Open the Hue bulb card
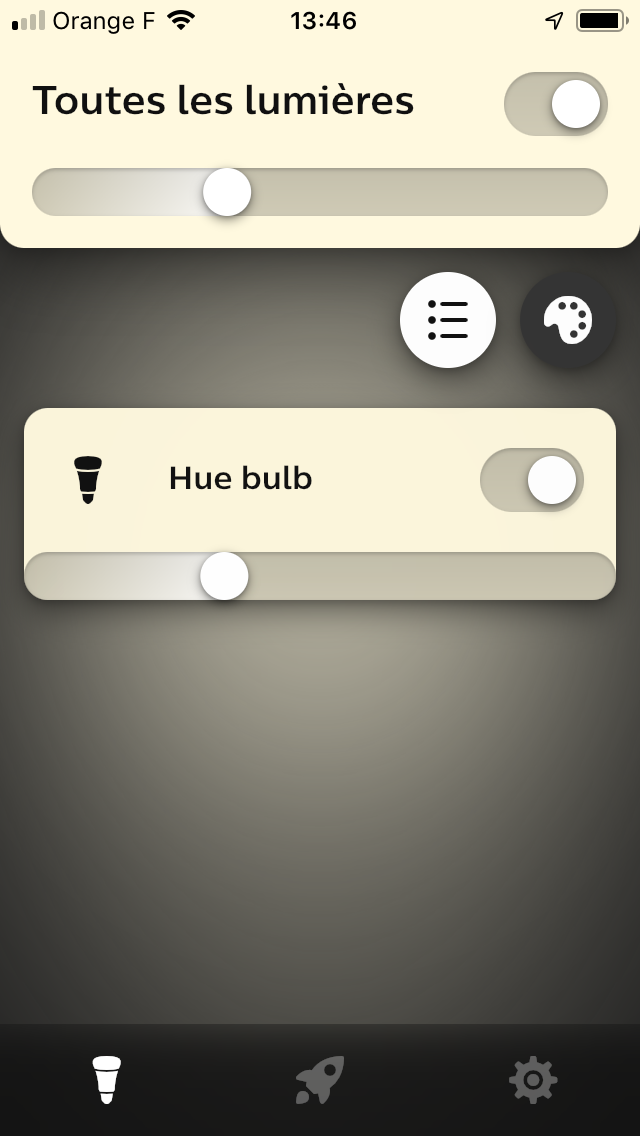This screenshot has height=1136, width=640. click(240, 479)
